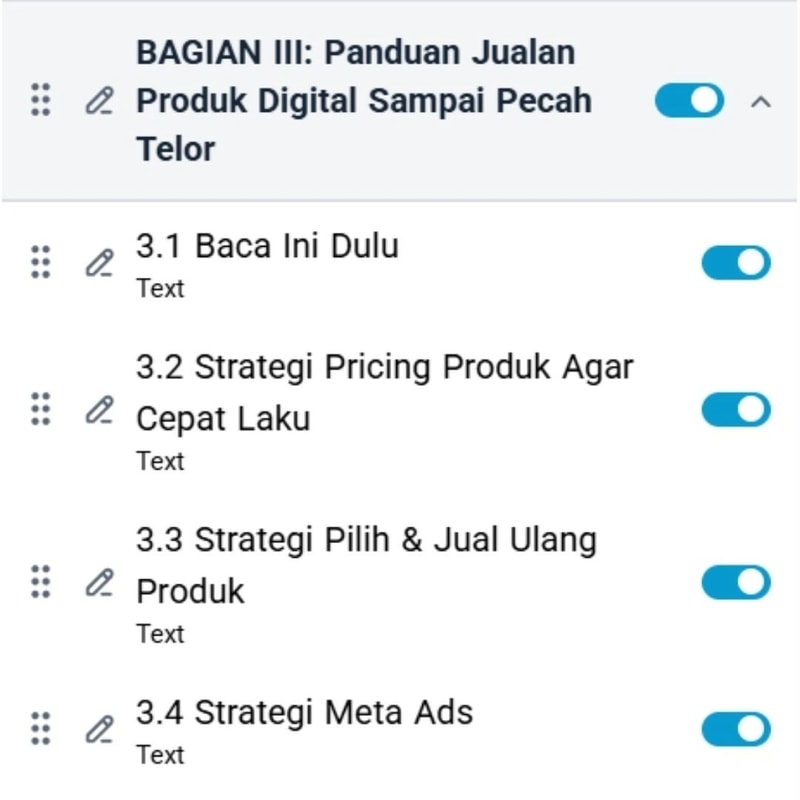Turn off the 3.2 Strategi Pricing toggle
Image resolution: width=800 pixels, height=800 pixels.
pyautogui.click(x=735, y=409)
